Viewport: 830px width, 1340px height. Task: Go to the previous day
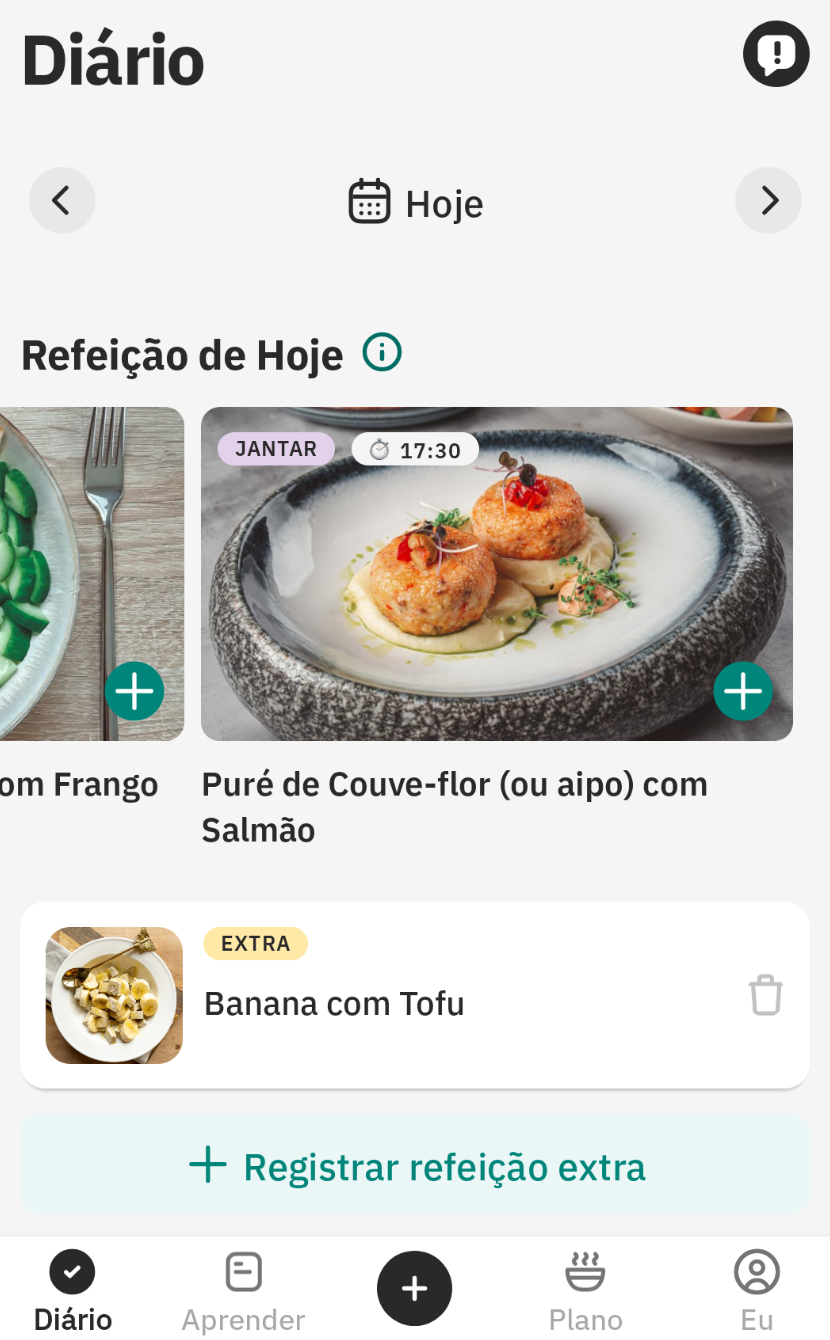pyautogui.click(x=62, y=201)
